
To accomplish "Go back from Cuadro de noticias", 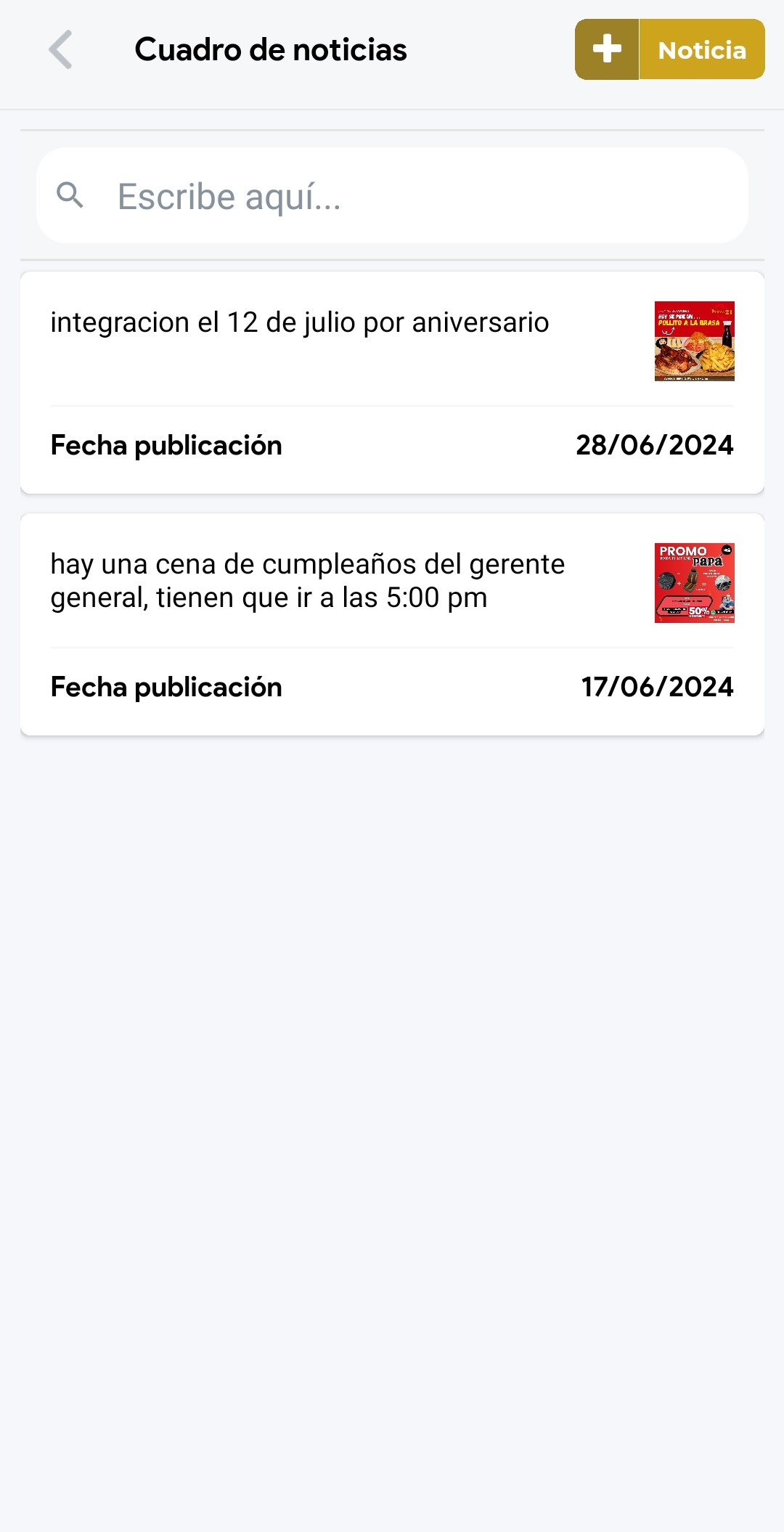I will pos(61,49).
